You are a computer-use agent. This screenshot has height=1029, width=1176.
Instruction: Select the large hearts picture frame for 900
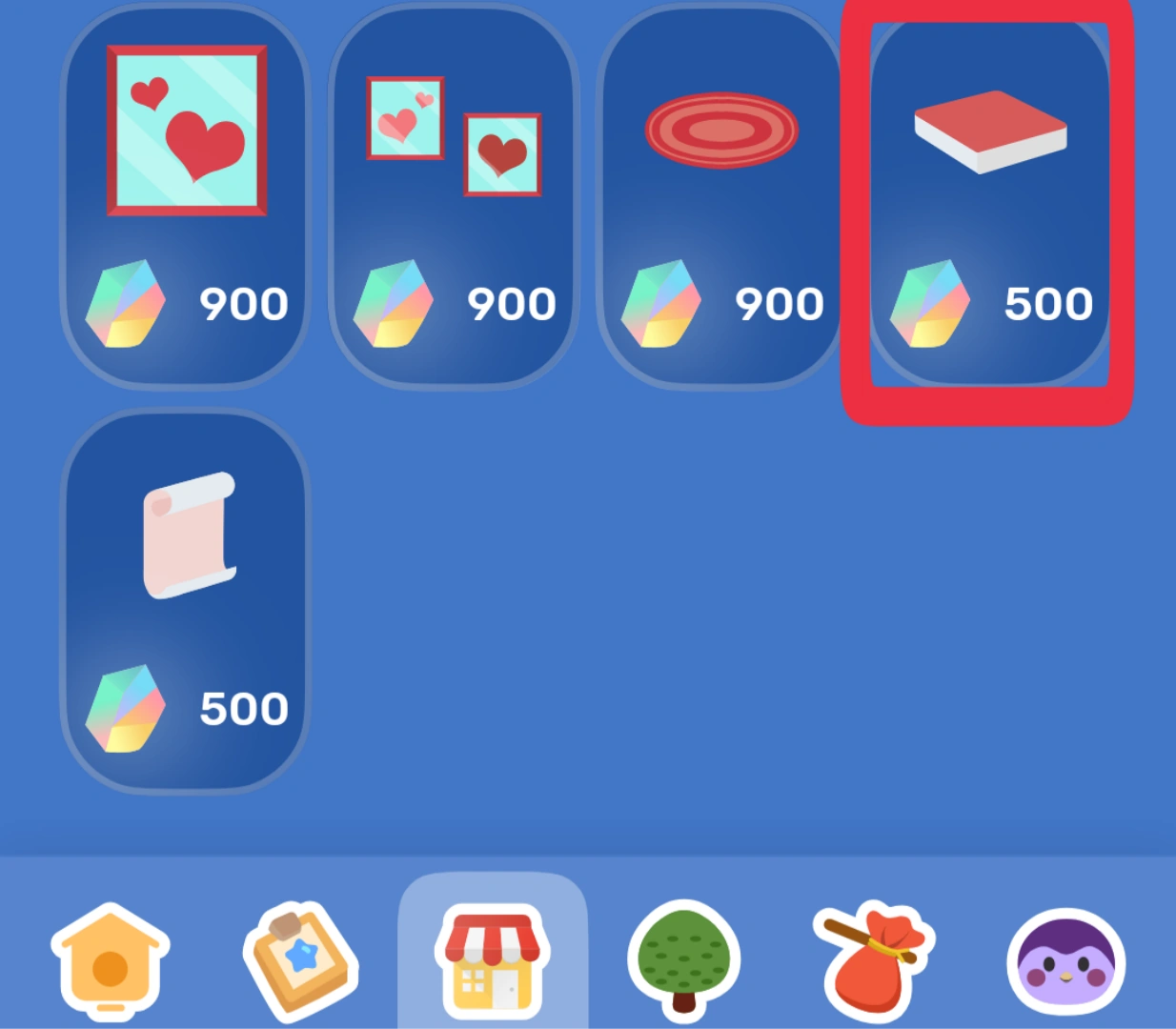pos(186,195)
